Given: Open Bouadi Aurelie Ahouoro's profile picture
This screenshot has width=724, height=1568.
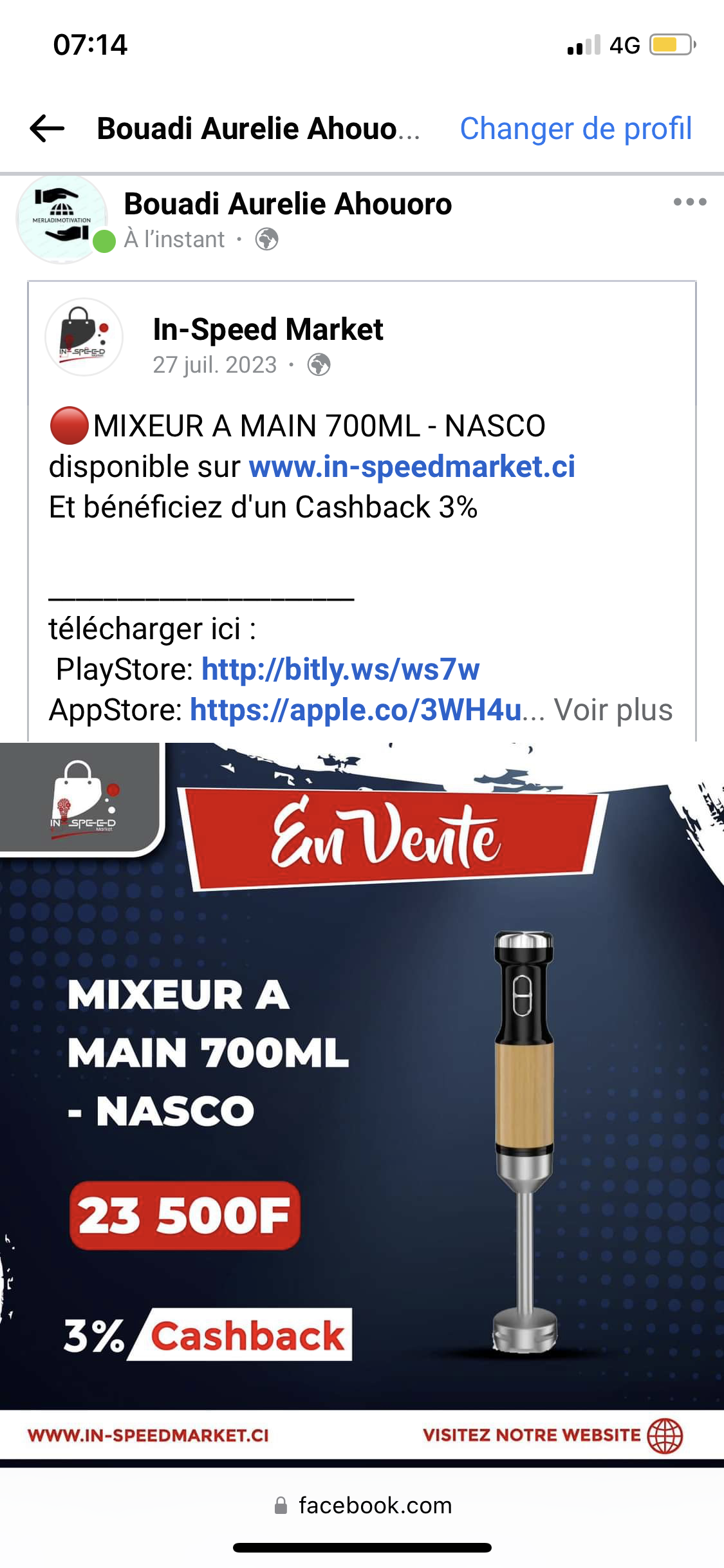Looking at the screenshot, I should click(x=62, y=219).
